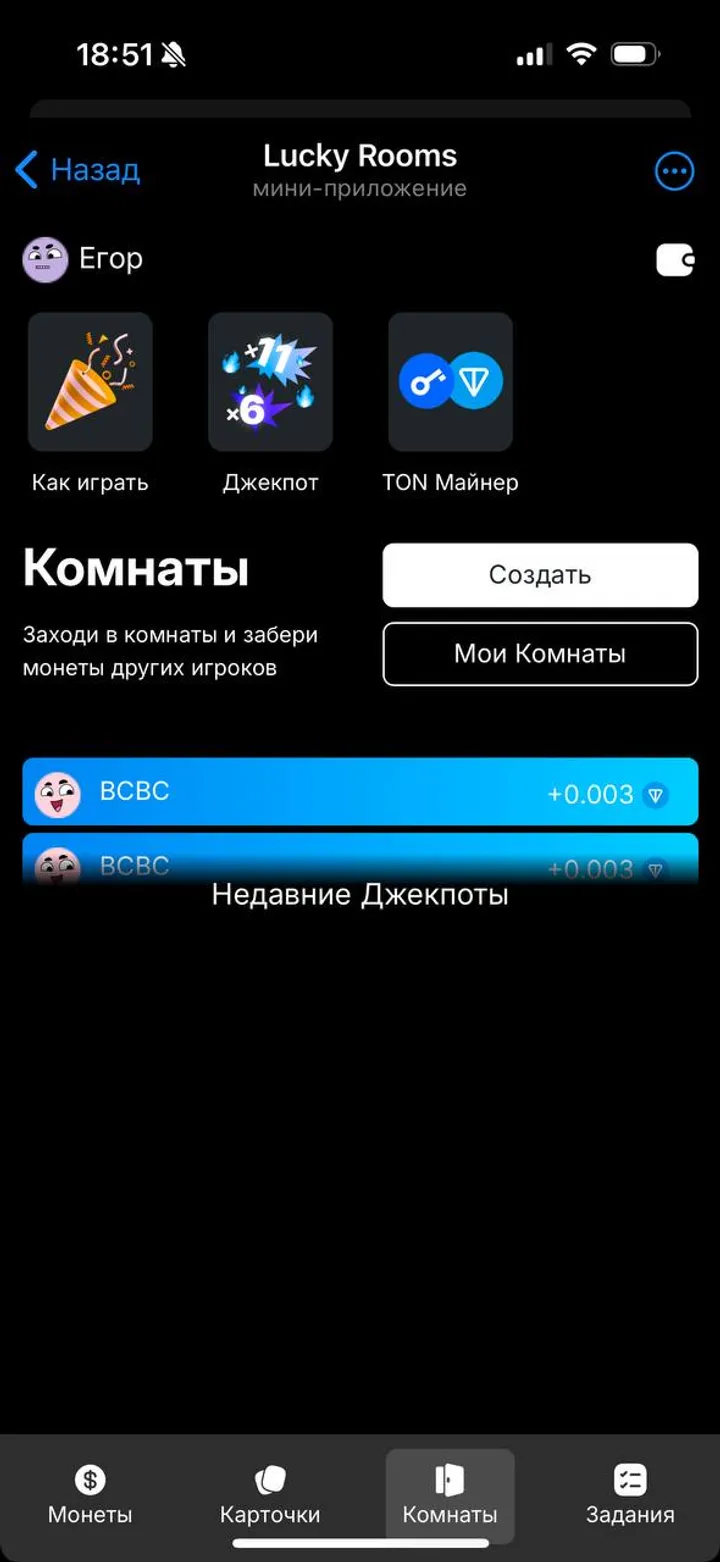Open the wallet icon
This screenshot has height=1562, width=720.
(675, 260)
